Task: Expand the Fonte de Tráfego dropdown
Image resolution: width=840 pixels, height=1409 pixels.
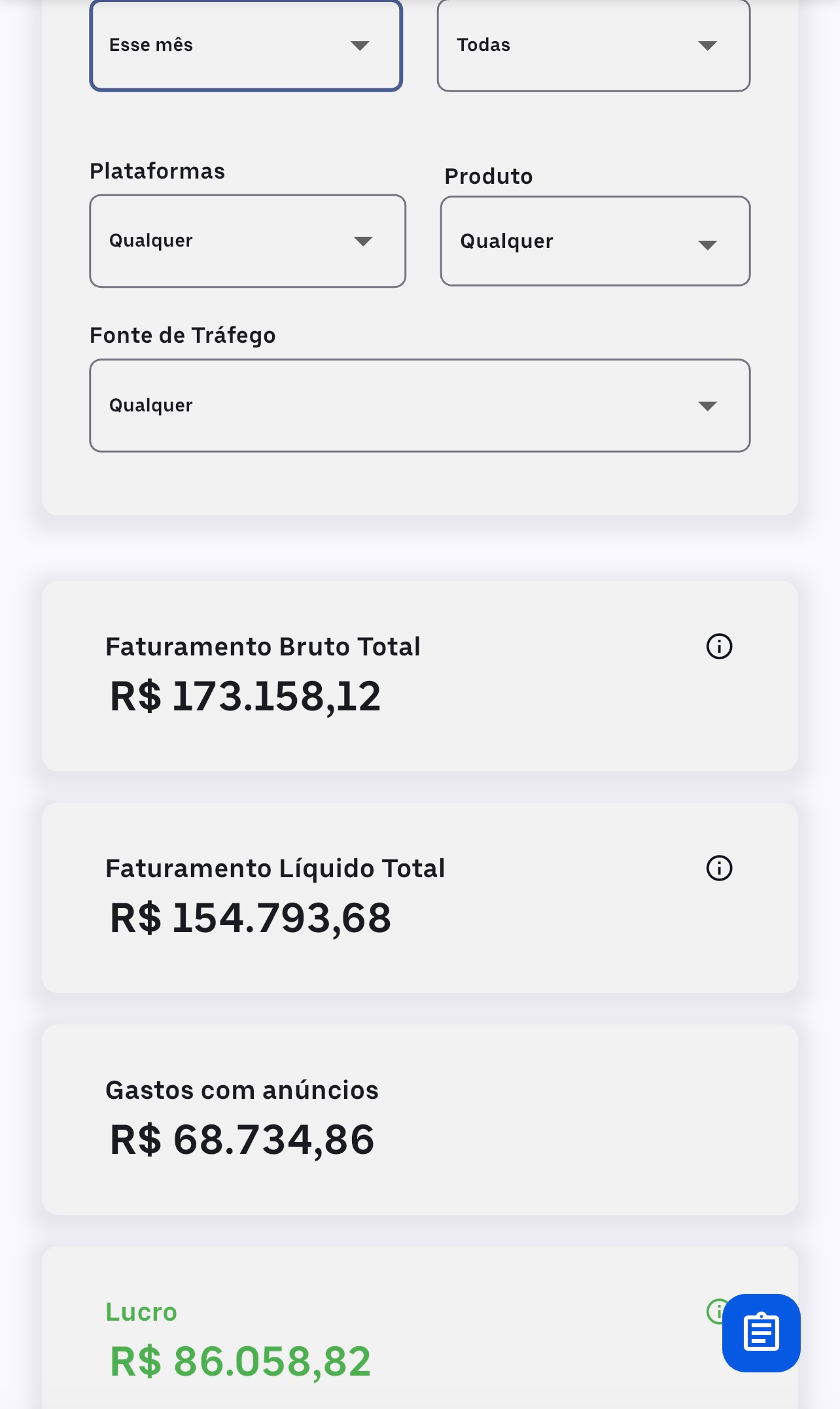Action: click(x=419, y=406)
